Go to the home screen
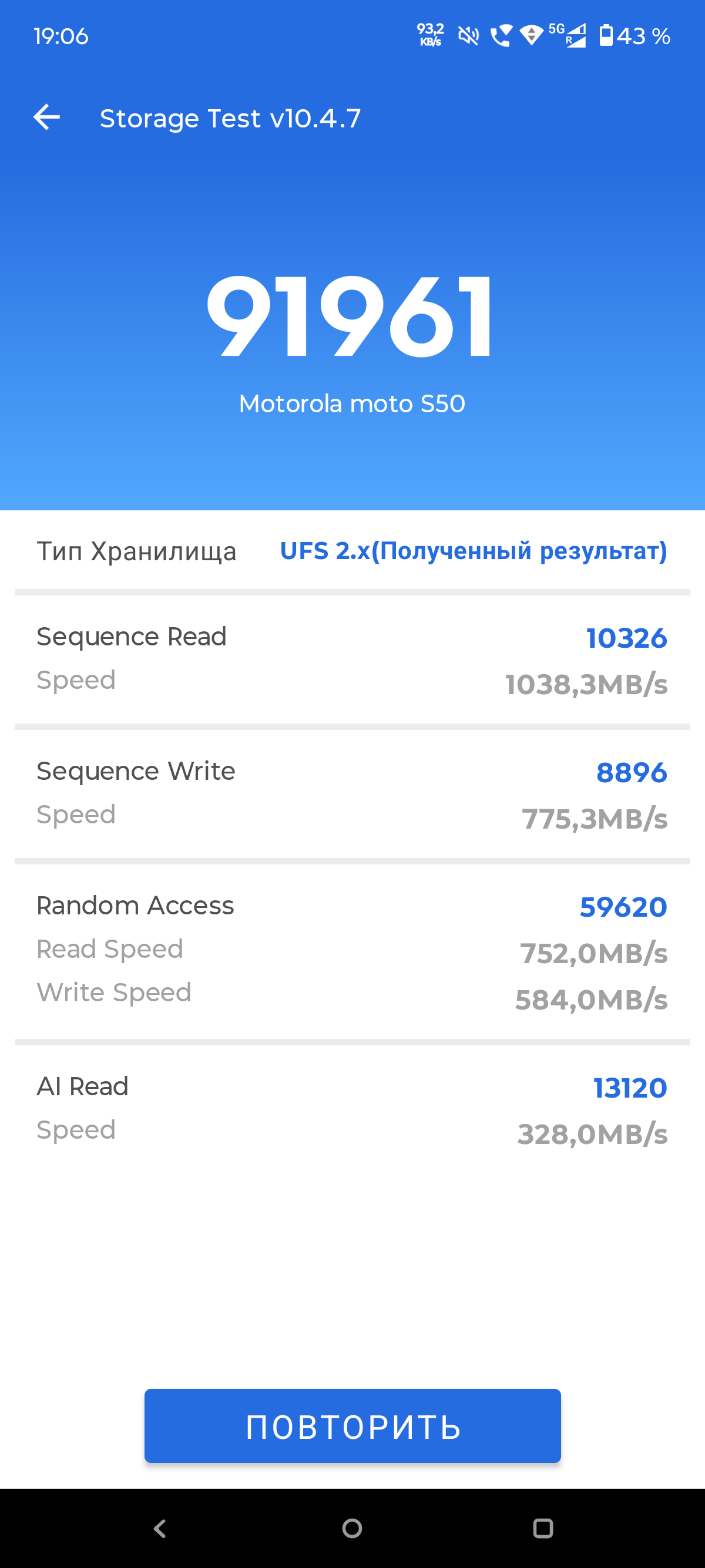 click(352, 1528)
